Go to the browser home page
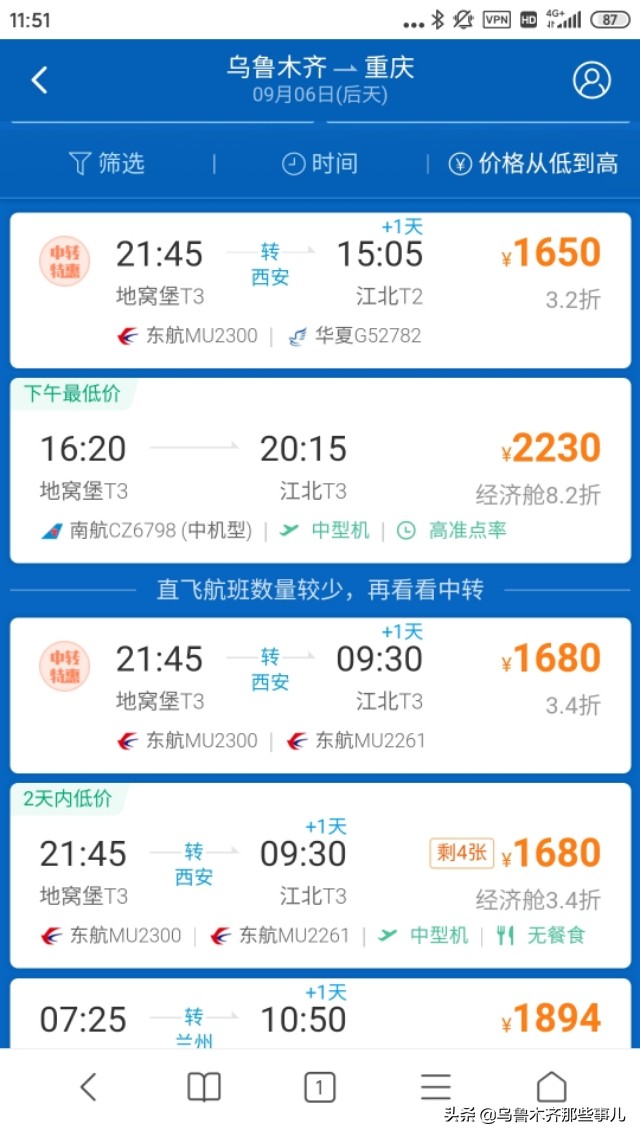The width and height of the screenshot is (640, 1137). [552, 1086]
